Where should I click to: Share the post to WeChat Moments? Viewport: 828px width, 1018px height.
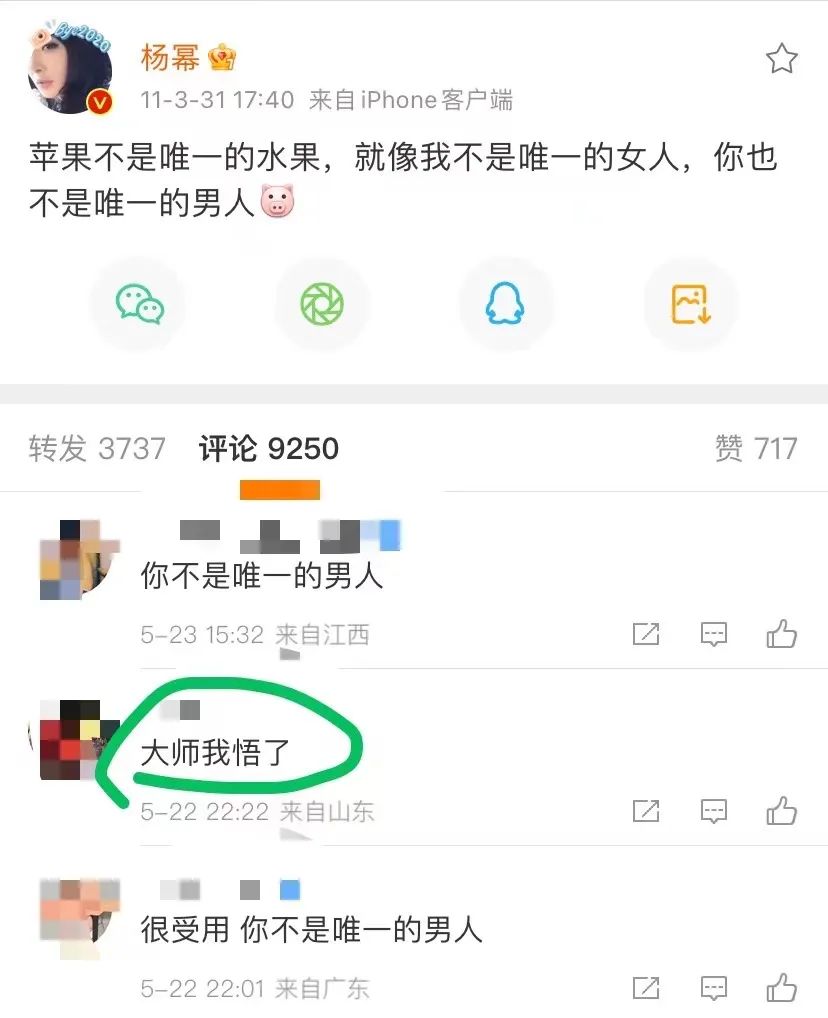tap(322, 303)
